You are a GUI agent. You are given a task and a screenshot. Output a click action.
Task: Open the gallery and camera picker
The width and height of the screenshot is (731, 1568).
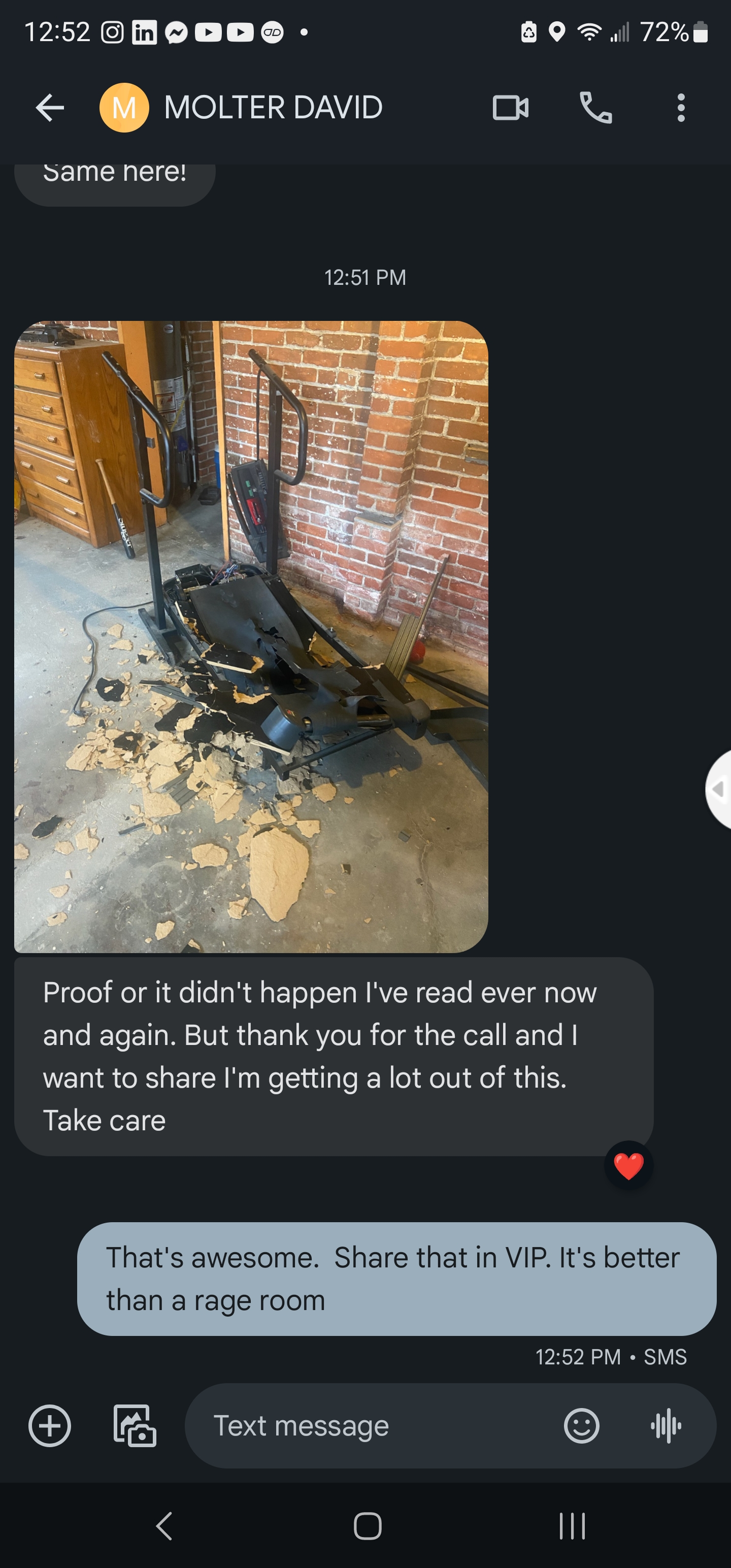pyautogui.click(x=135, y=1425)
